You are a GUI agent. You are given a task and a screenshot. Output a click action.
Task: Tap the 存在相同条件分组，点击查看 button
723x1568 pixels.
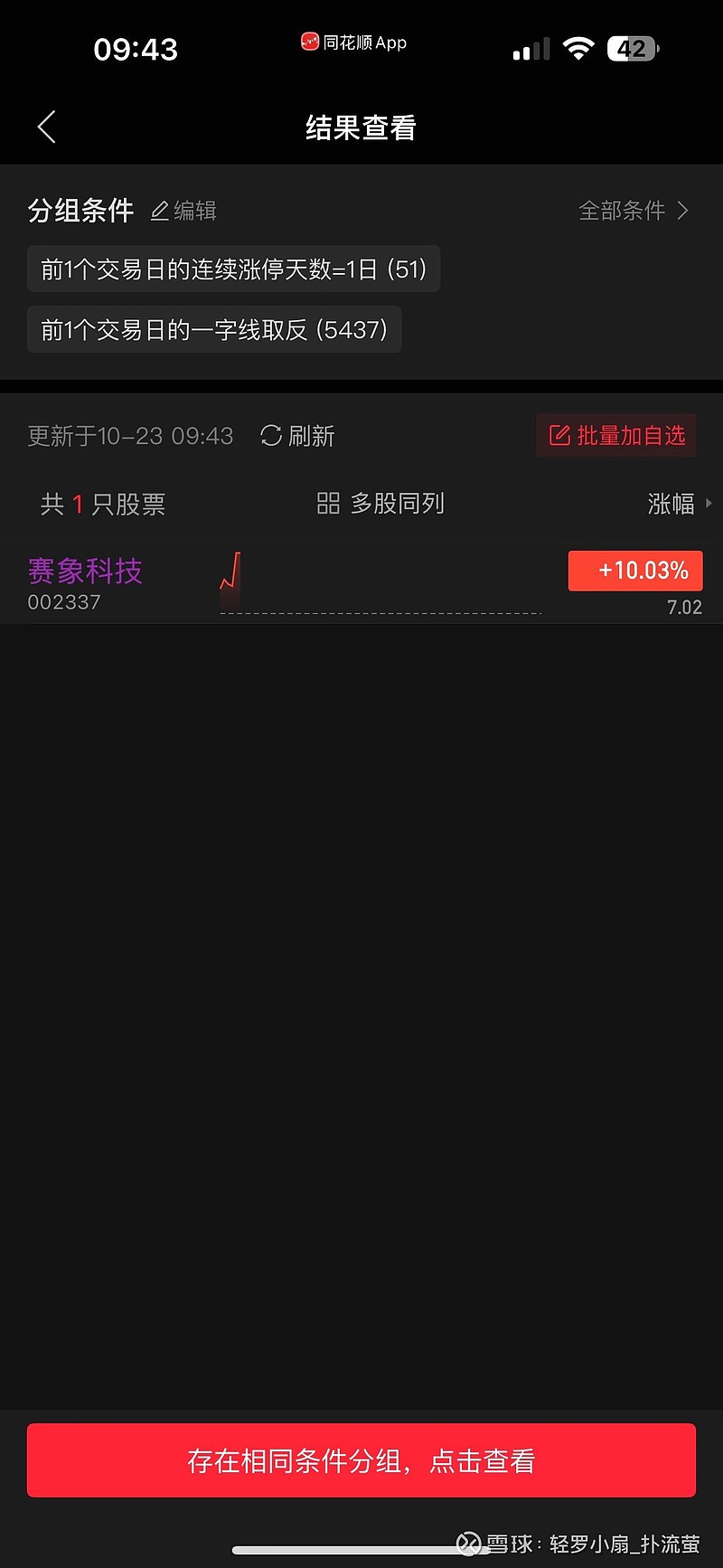pos(361,1459)
